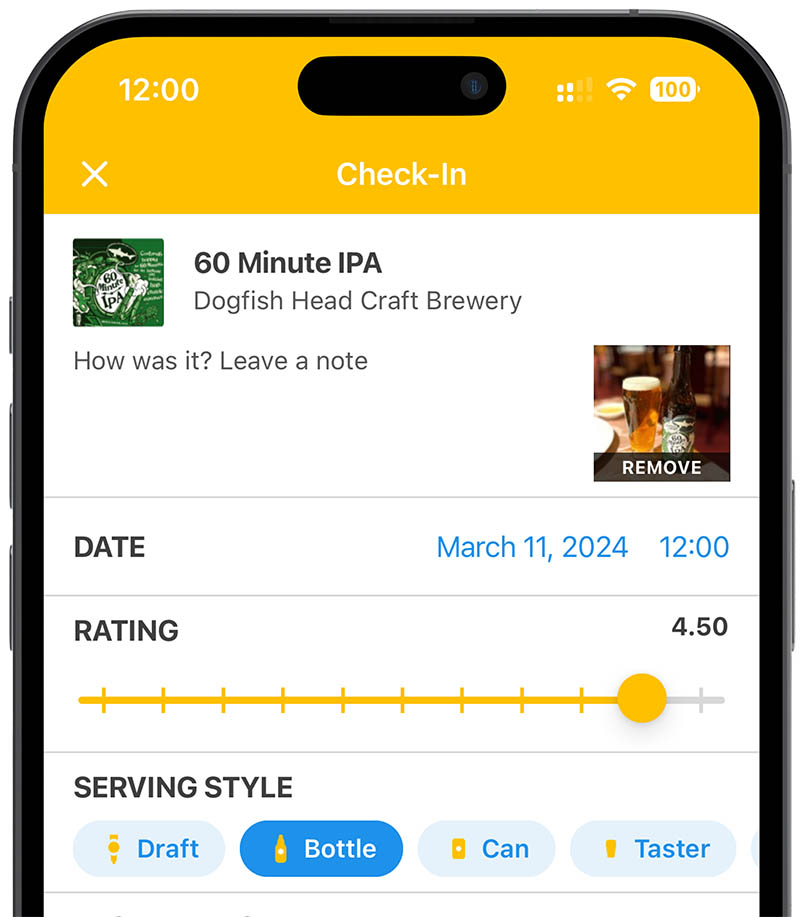This screenshot has height=917, width=800.
Task: Choose Can as serving style
Action: [x=486, y=849]
